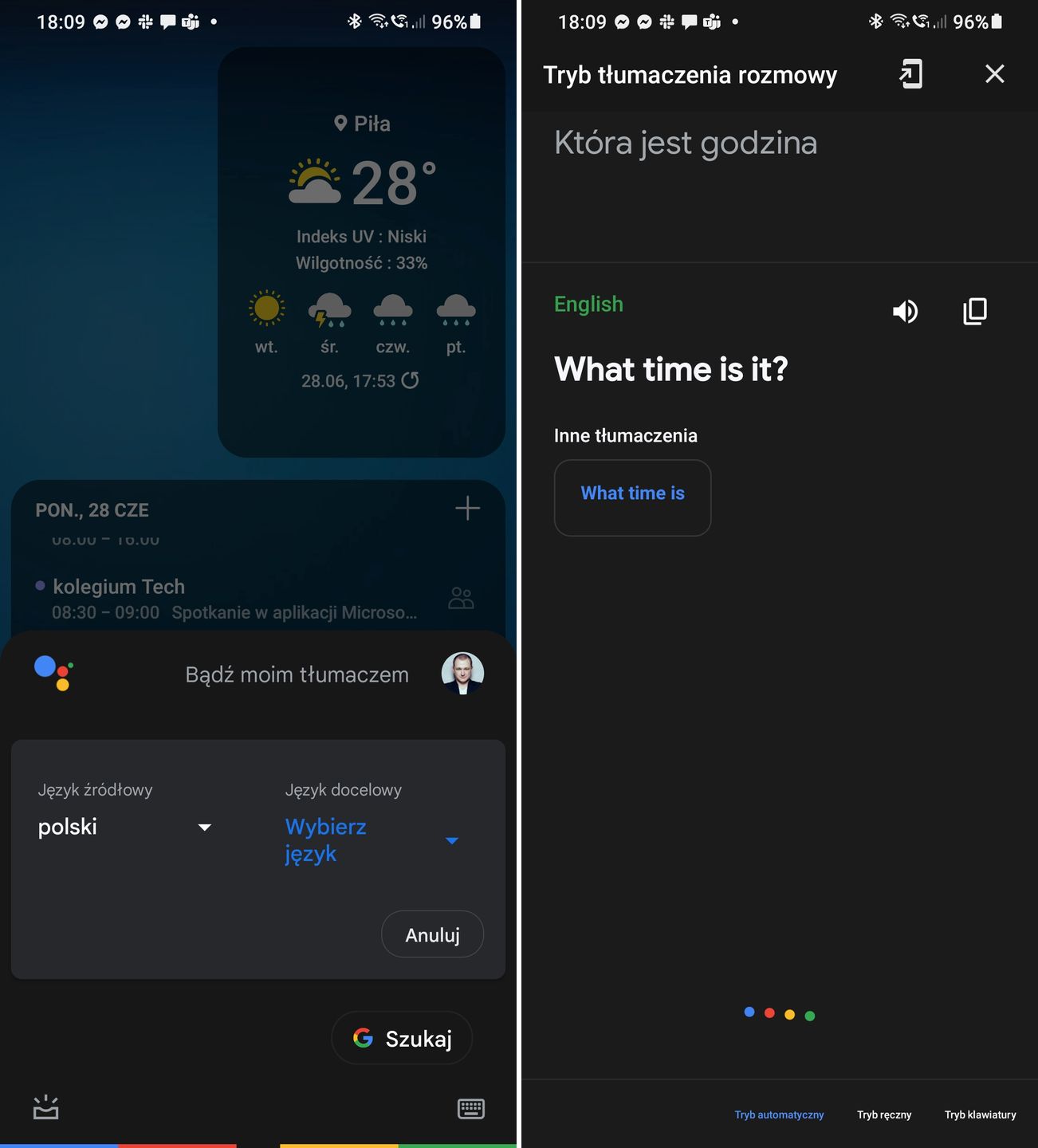Image resolution: width=1038 pixels, height=1148 pixels.
Task: Copy the English translation text
Action: pos(974,311)
